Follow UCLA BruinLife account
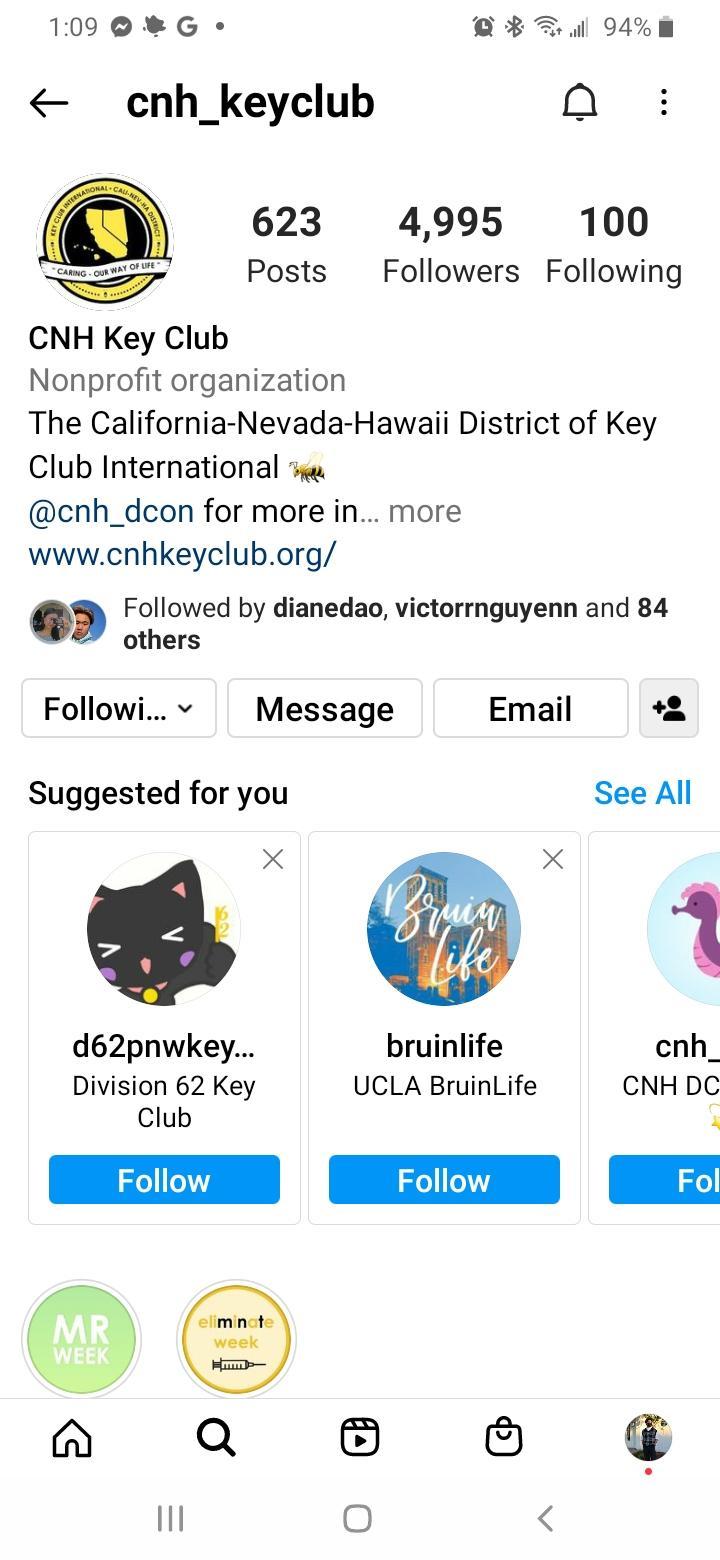720x1560 pixels. click(x=444, y=1180)
